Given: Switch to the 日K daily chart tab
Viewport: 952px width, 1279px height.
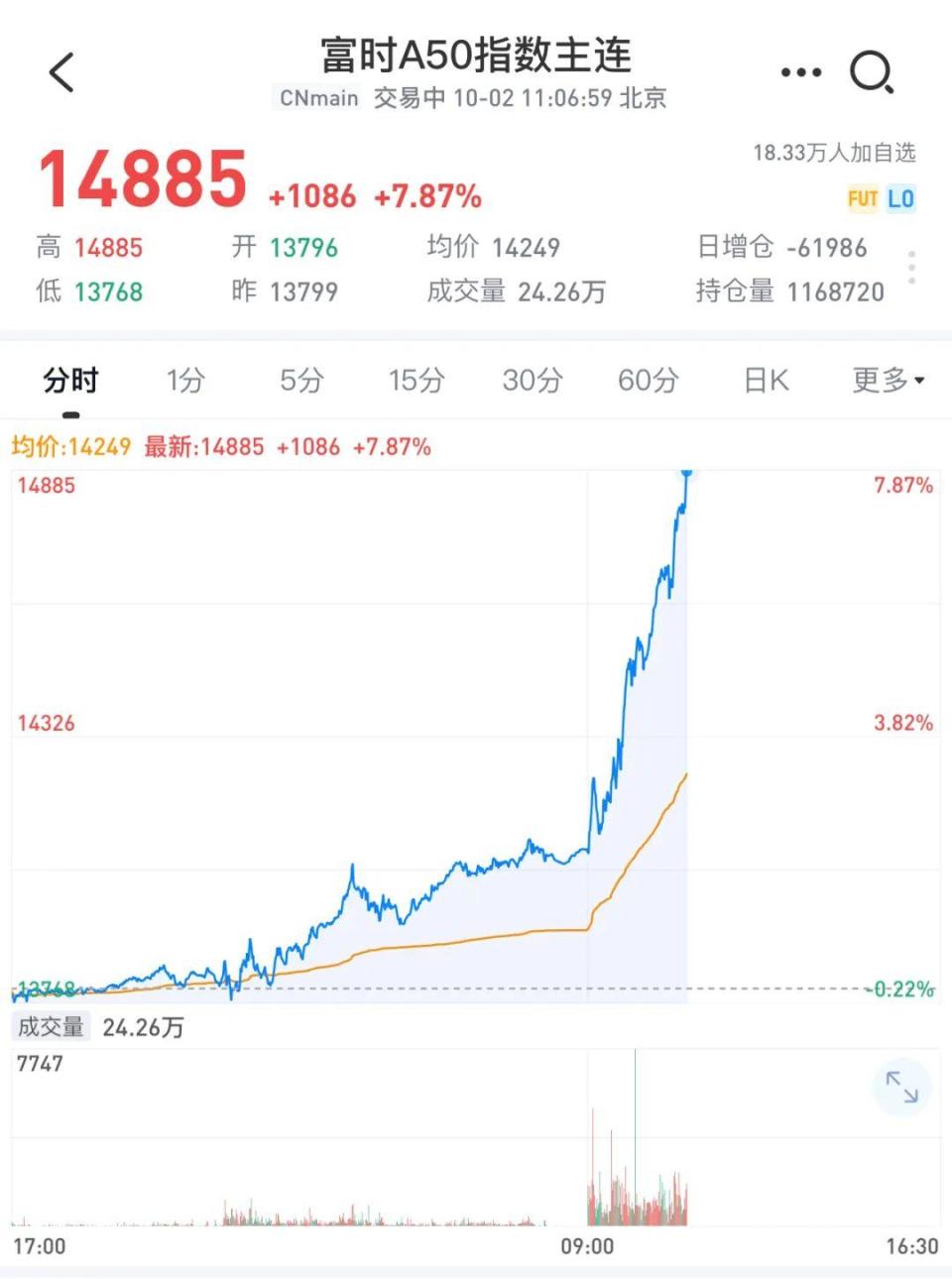Looking at the screenshot, I should coord(764,380).
